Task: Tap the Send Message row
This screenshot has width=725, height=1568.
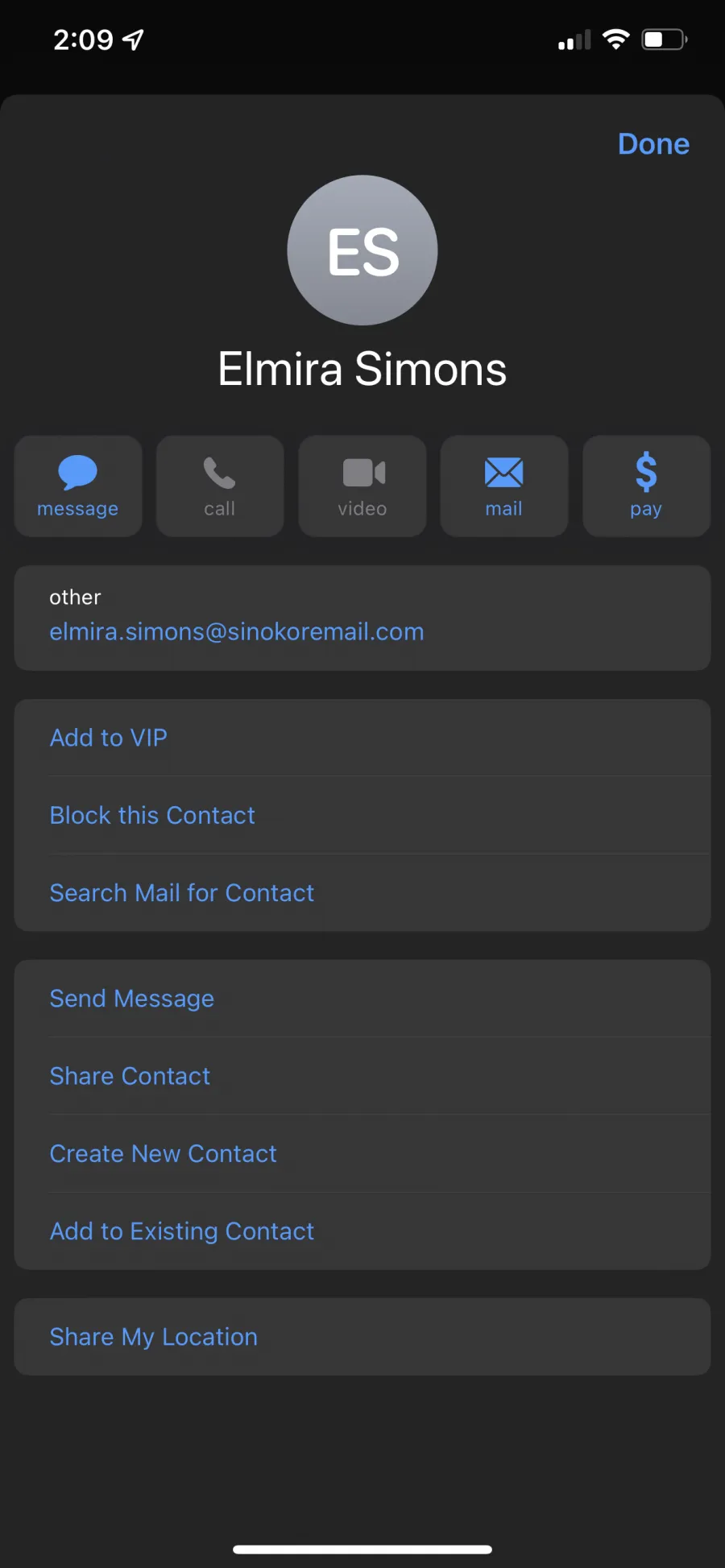Action: [362, 999]
